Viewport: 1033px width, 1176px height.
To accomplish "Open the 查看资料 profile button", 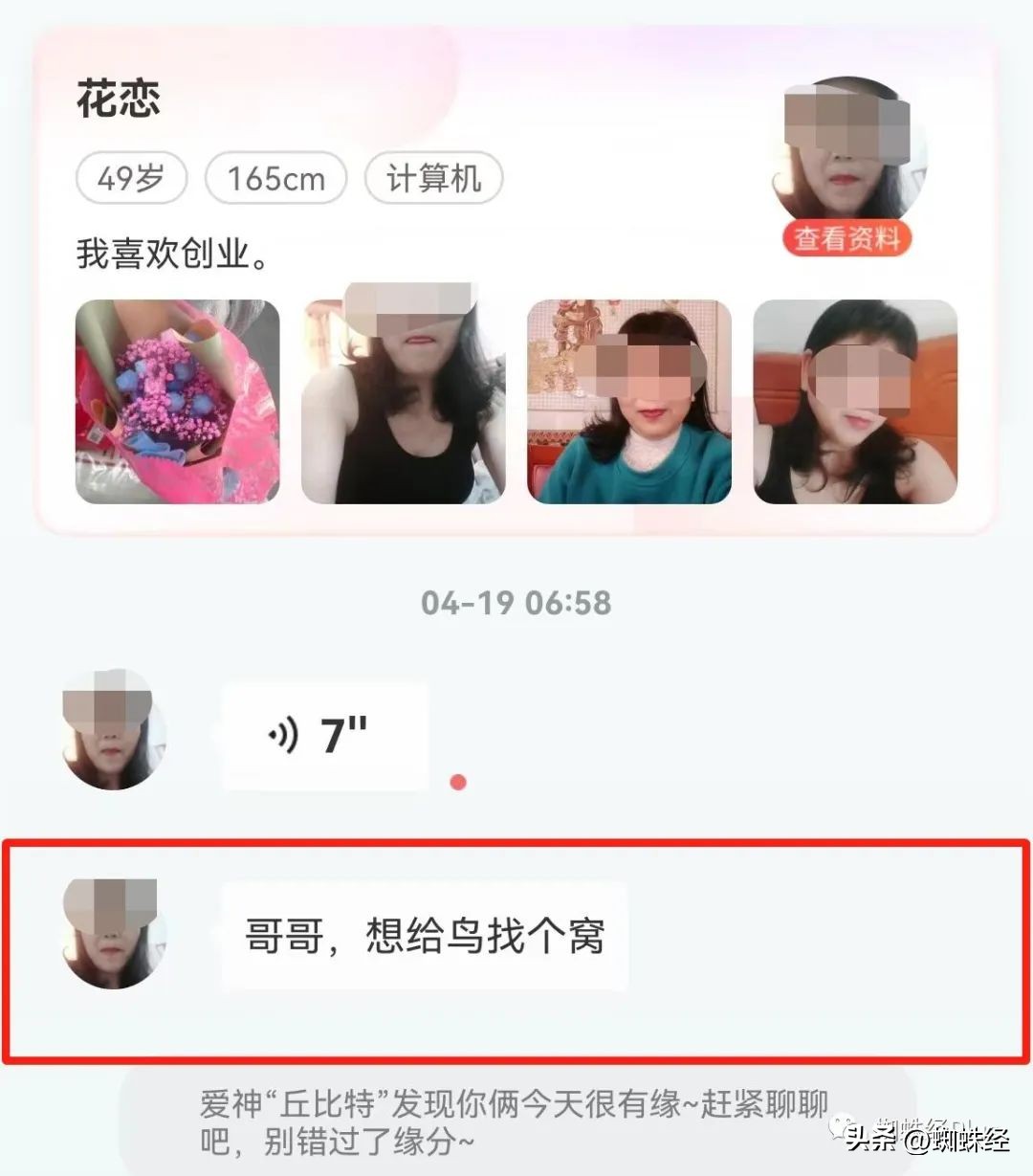I will pyautogui.click(x=847, y=237).
